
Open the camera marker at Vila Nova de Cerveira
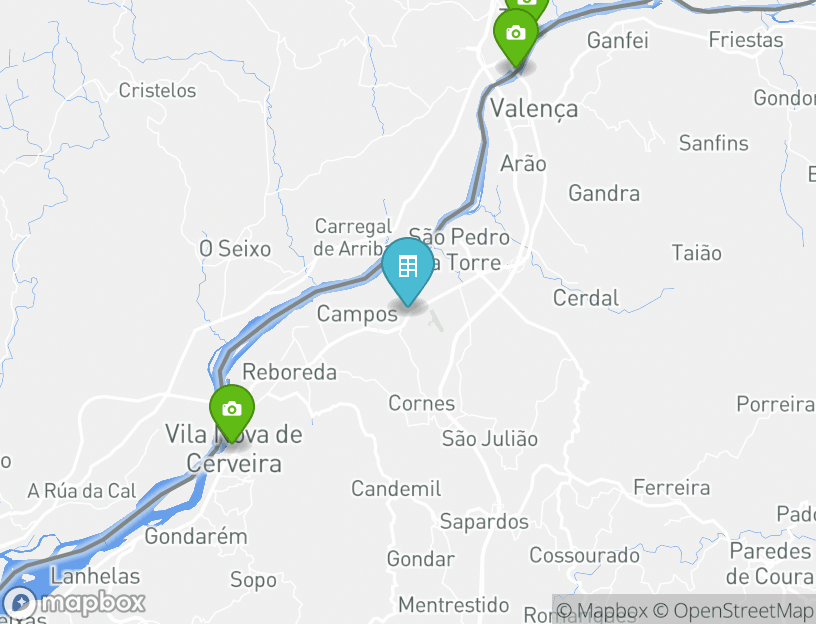(x=232, y=410)
